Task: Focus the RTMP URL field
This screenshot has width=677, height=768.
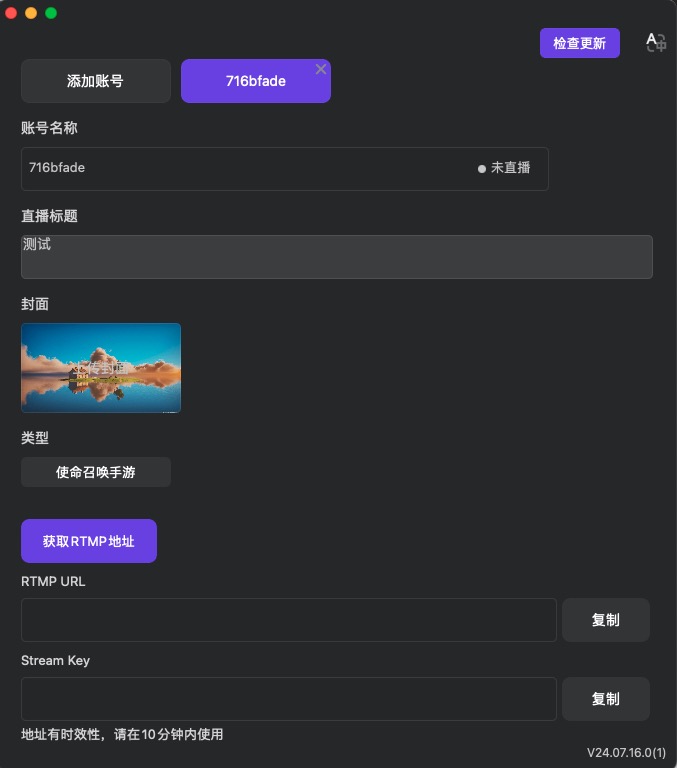Action: 288,620
